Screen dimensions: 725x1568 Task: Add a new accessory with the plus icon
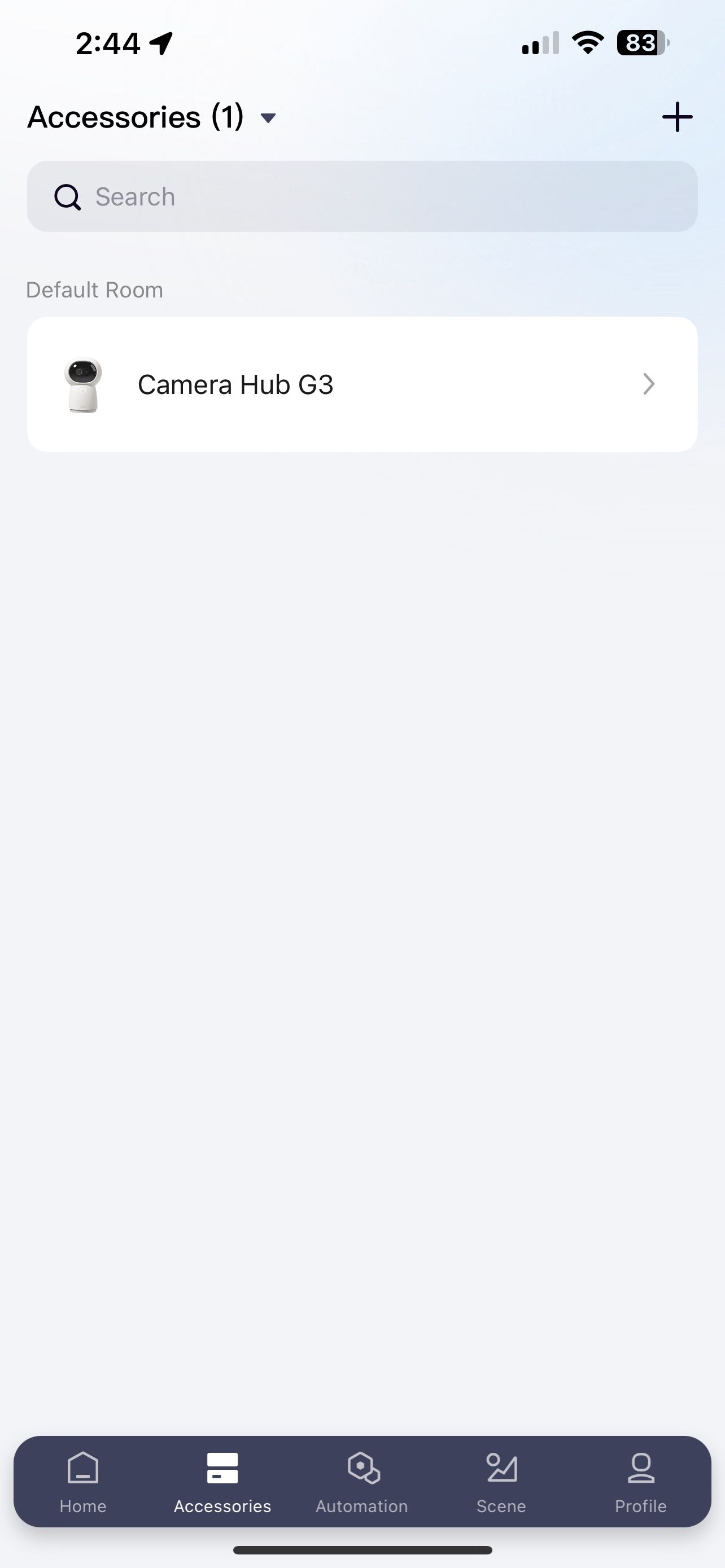pos(677,117)
